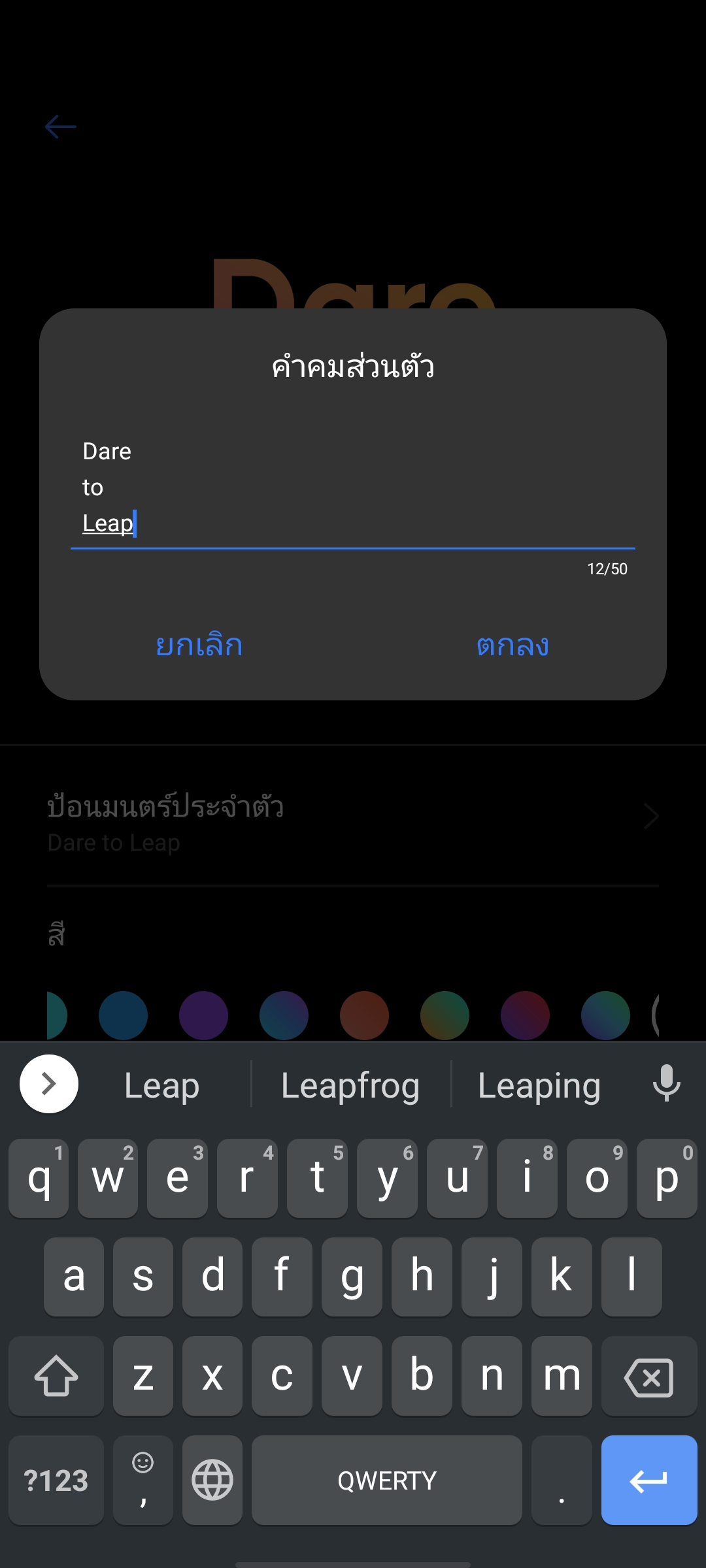The image size is (706, 1568).
Task: Tap ยกเลิก to cancel the dialog
Action: pos(199,645)
